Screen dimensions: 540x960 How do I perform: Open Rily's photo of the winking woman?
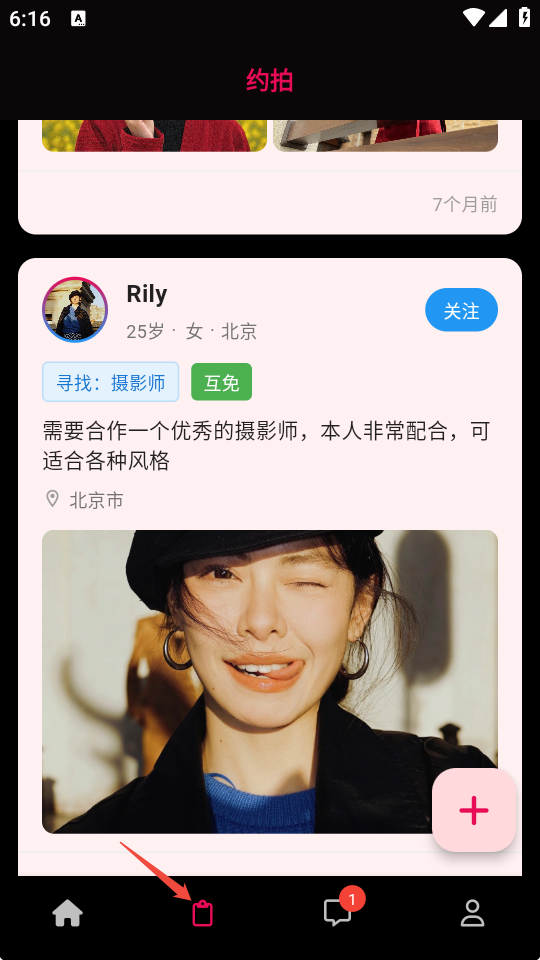(x=270, y=681)
